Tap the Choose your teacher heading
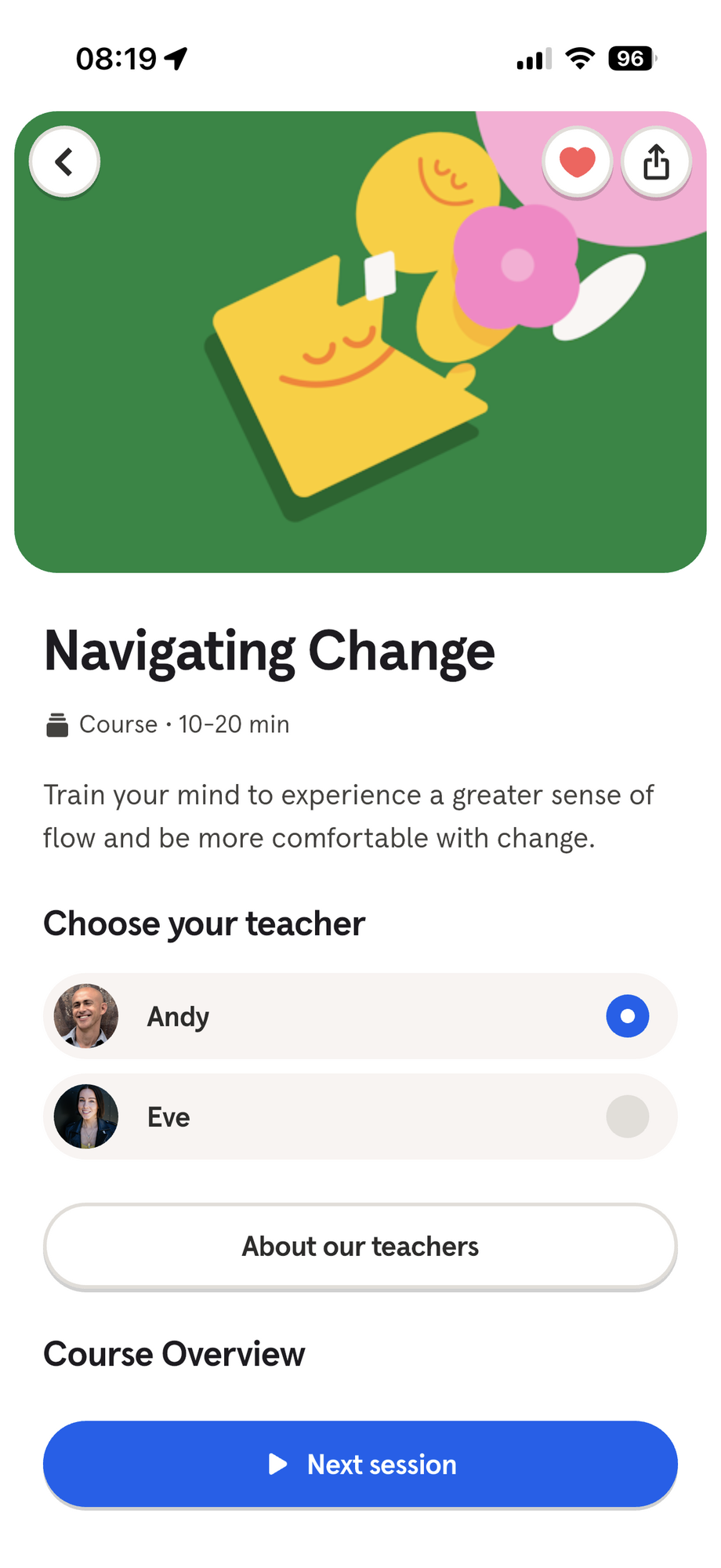 tap(204, 924)
